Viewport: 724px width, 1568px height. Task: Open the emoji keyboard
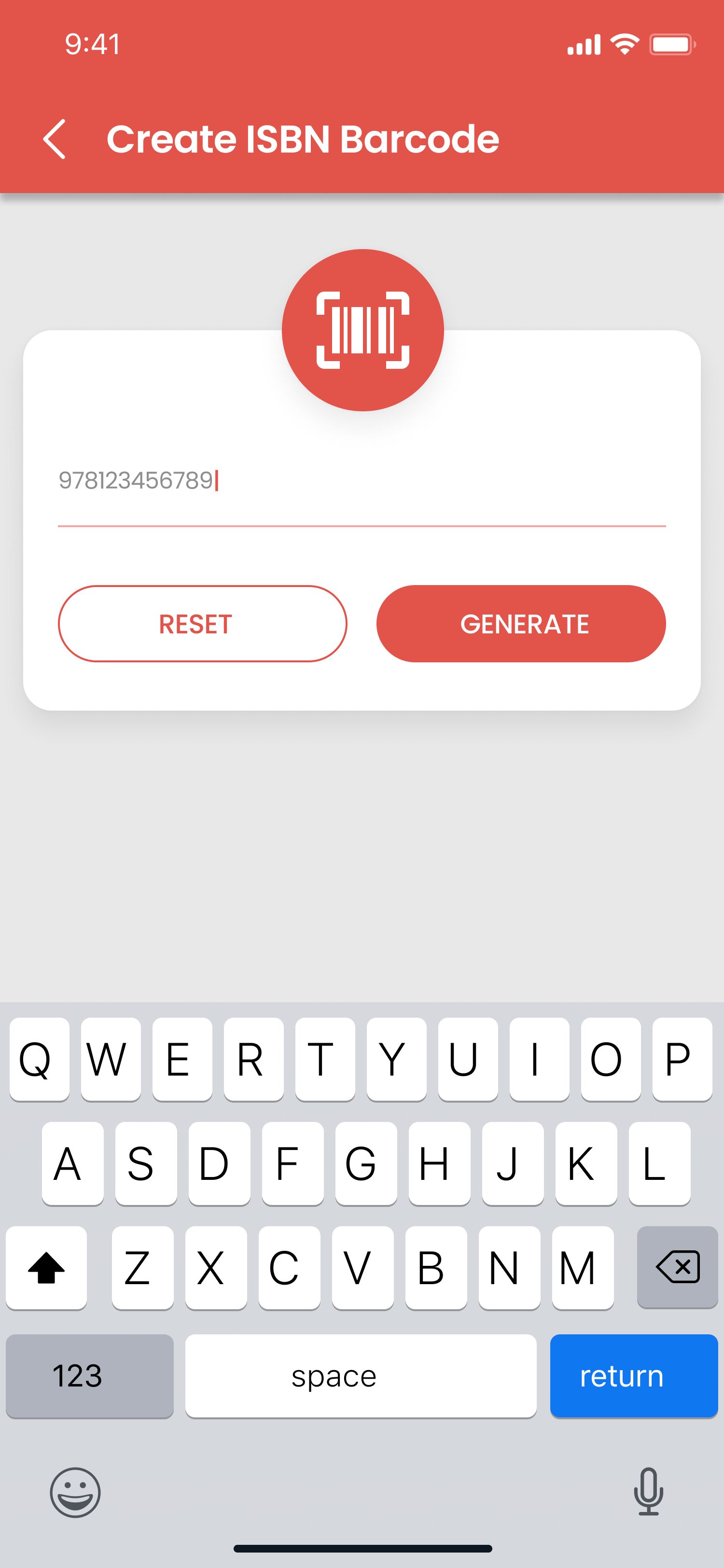pyautogui.click(x=75, y=1492)
